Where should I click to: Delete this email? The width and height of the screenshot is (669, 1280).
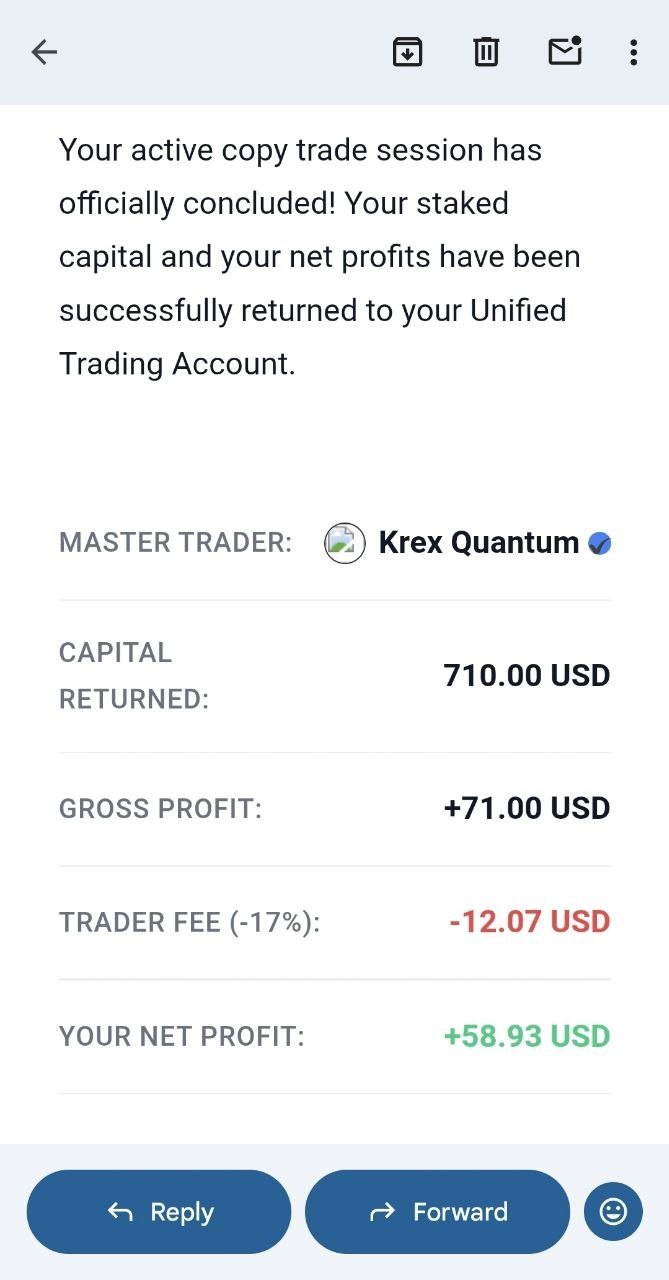(486, 52)
